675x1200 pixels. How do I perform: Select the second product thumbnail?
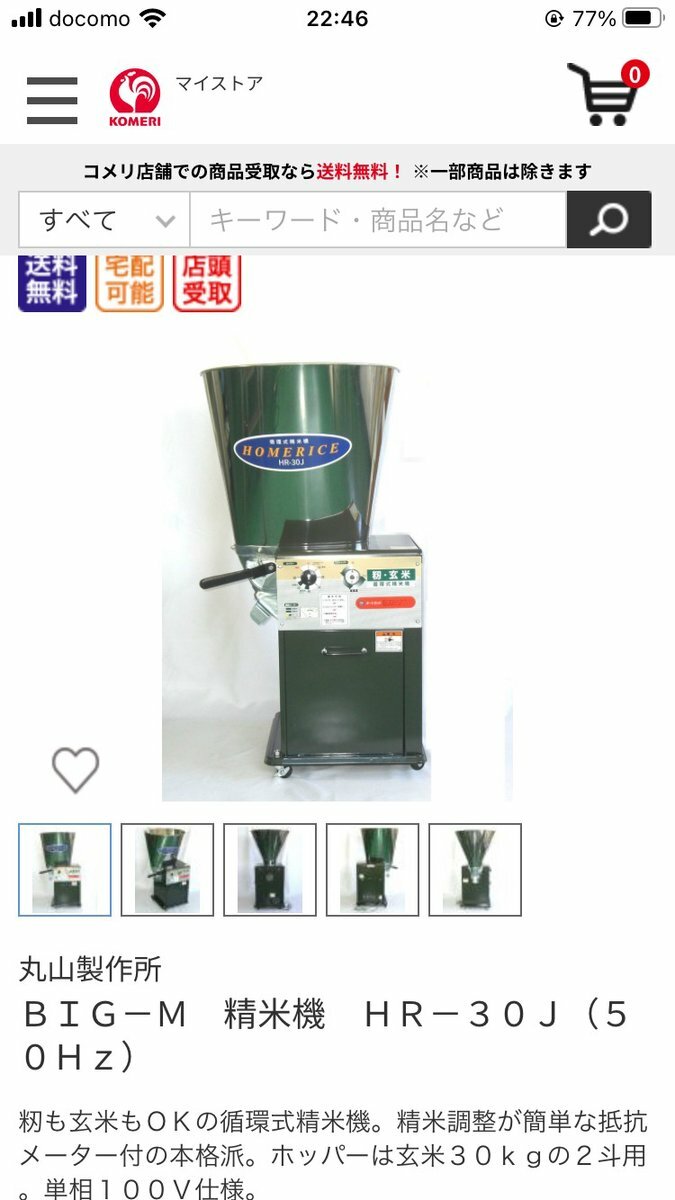click(167, 869)
